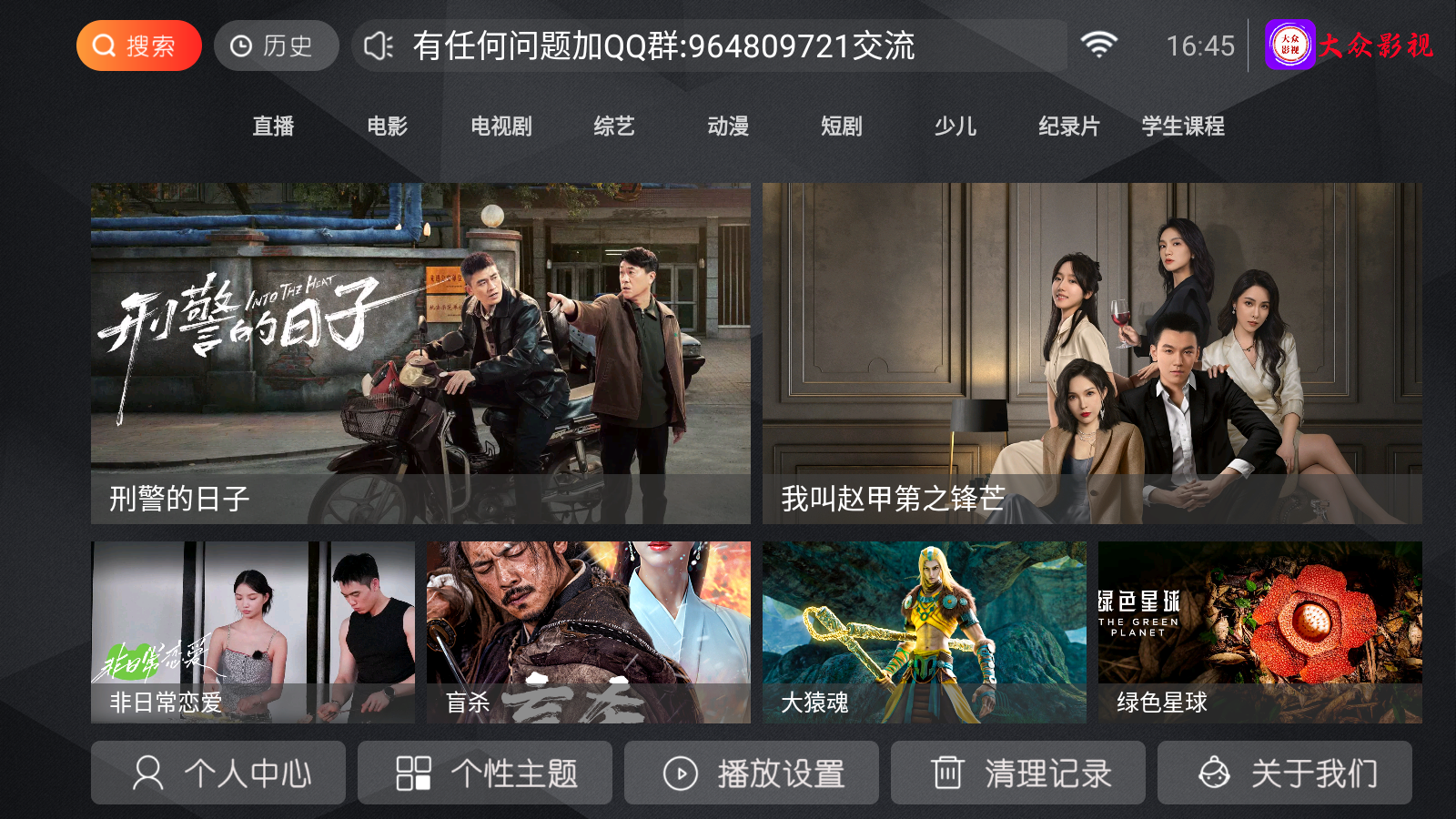Screen dimensions: 1456x819
Task: Go to the 学生课程 tab
Action: pos(1183,126)
